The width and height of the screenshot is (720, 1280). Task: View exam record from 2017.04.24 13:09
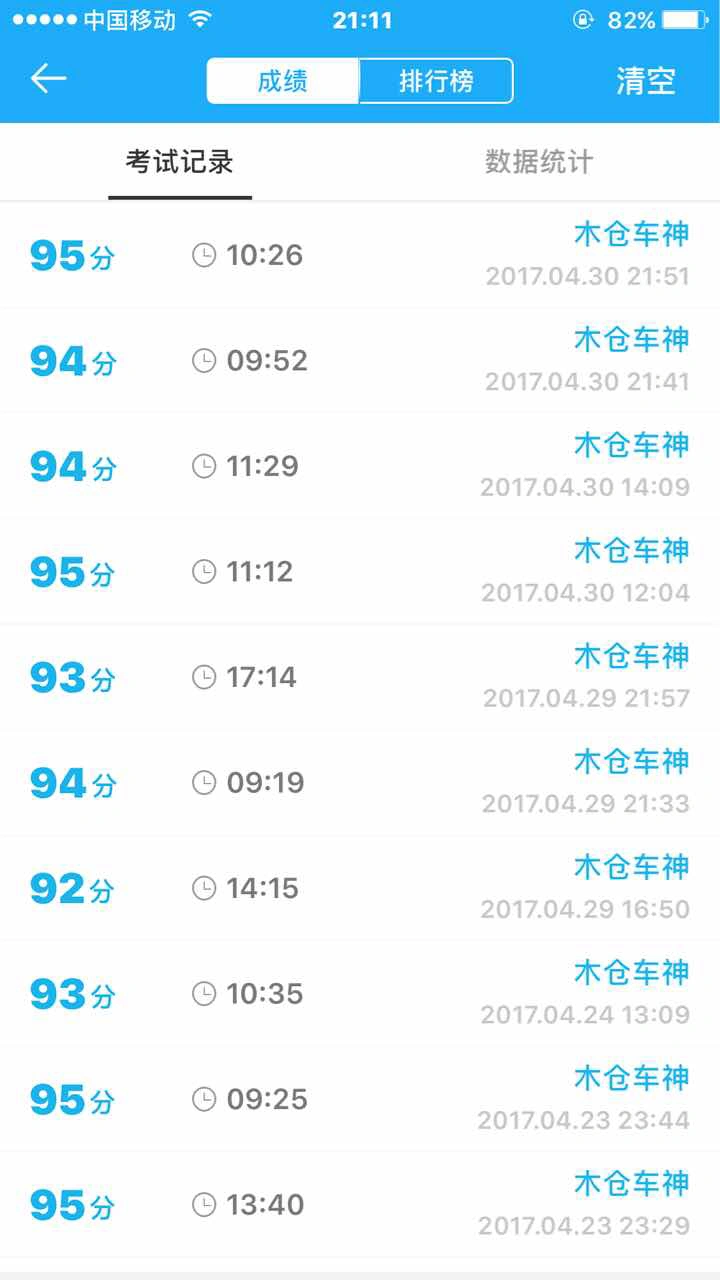[x=360, y=994]
